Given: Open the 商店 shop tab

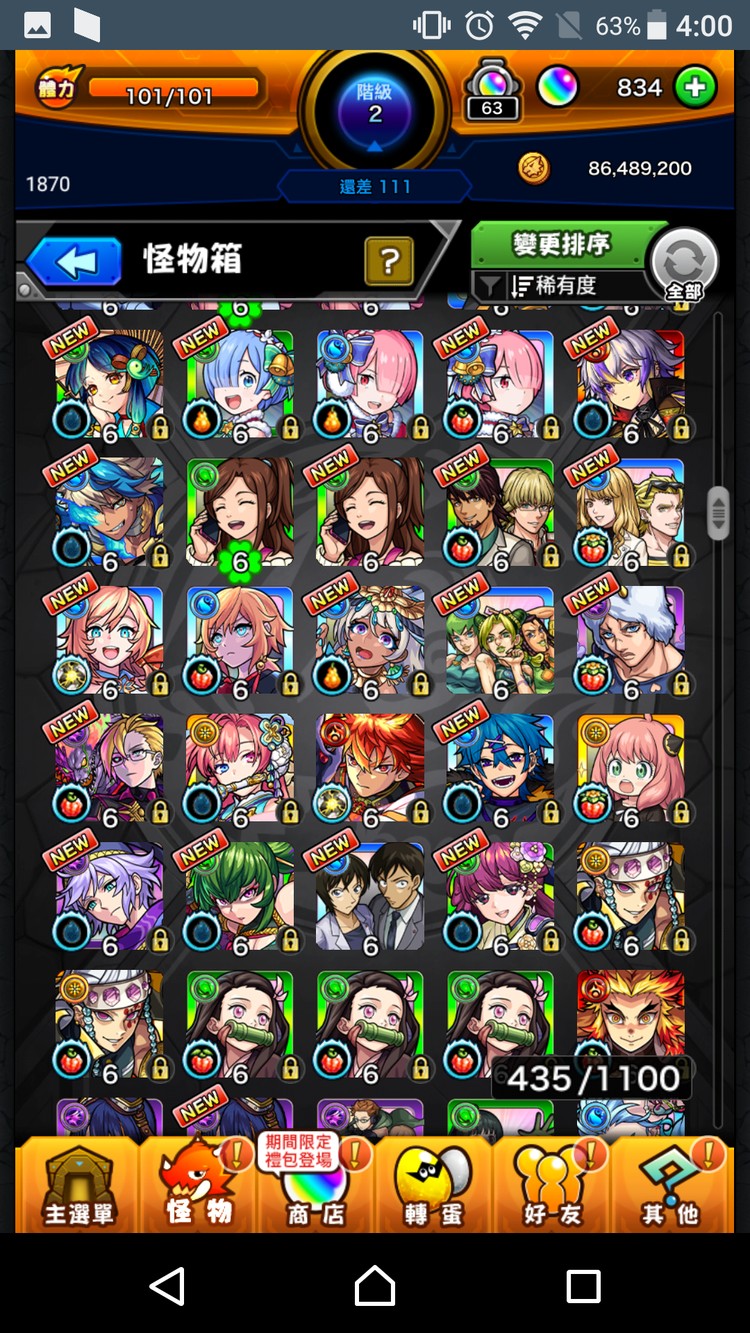Looking at the screenshot, I should 315,1188.
